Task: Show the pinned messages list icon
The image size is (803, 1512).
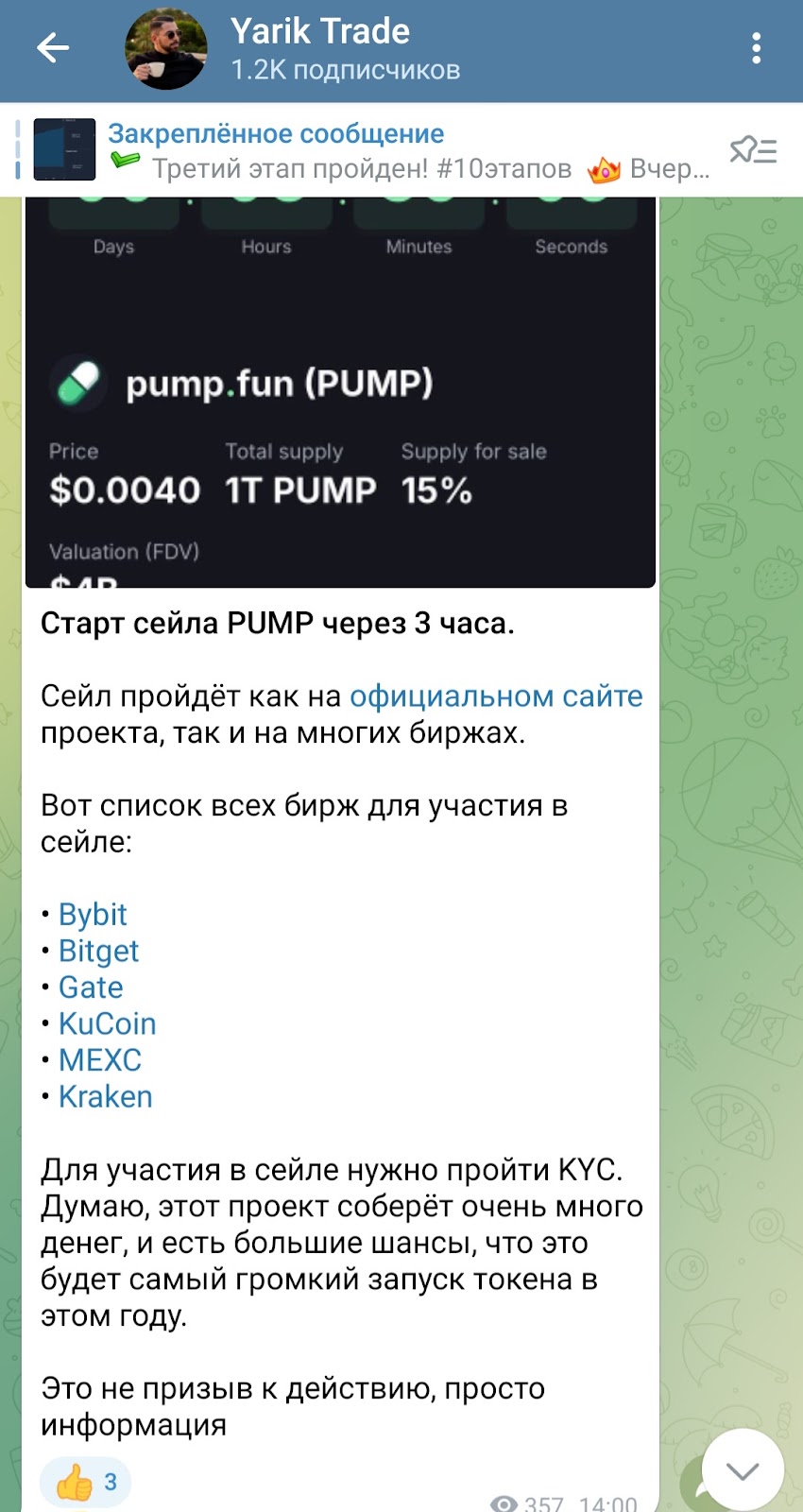Action: [753, 151]
